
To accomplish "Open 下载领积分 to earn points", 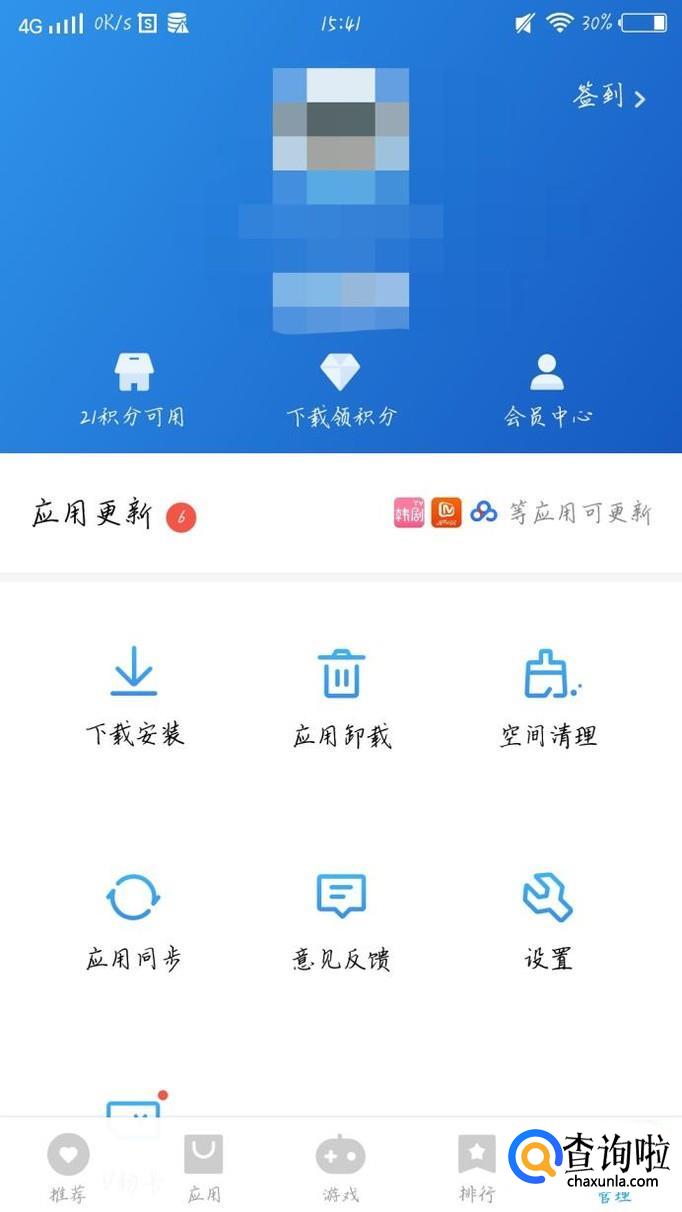I will point(341,390).
